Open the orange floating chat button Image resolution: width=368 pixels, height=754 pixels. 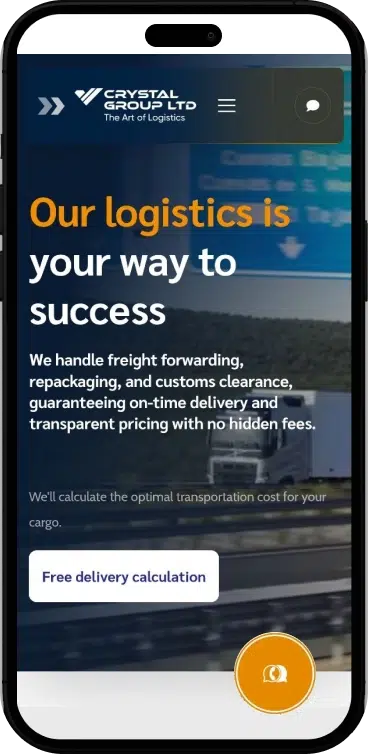click(x=275, y=673)
